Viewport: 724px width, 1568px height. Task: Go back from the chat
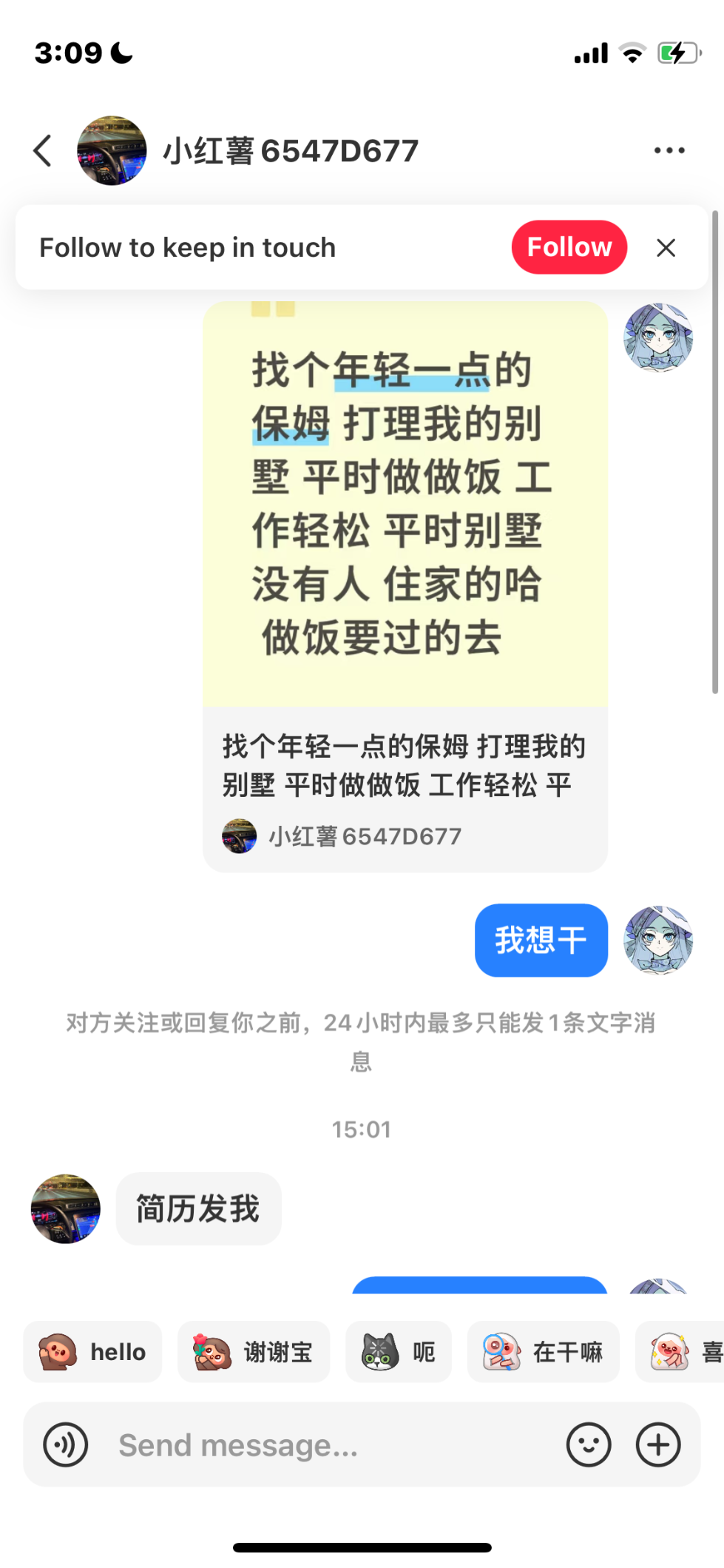(x=43, y=150)
